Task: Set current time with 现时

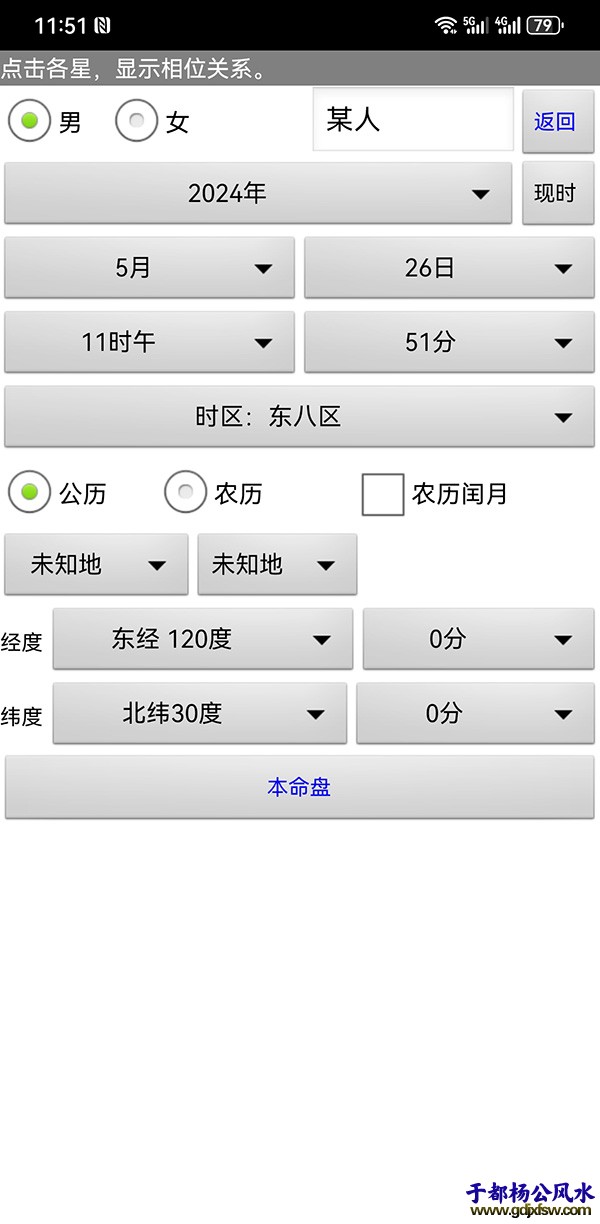Action: pyautogui.click(x=557, y=193)
